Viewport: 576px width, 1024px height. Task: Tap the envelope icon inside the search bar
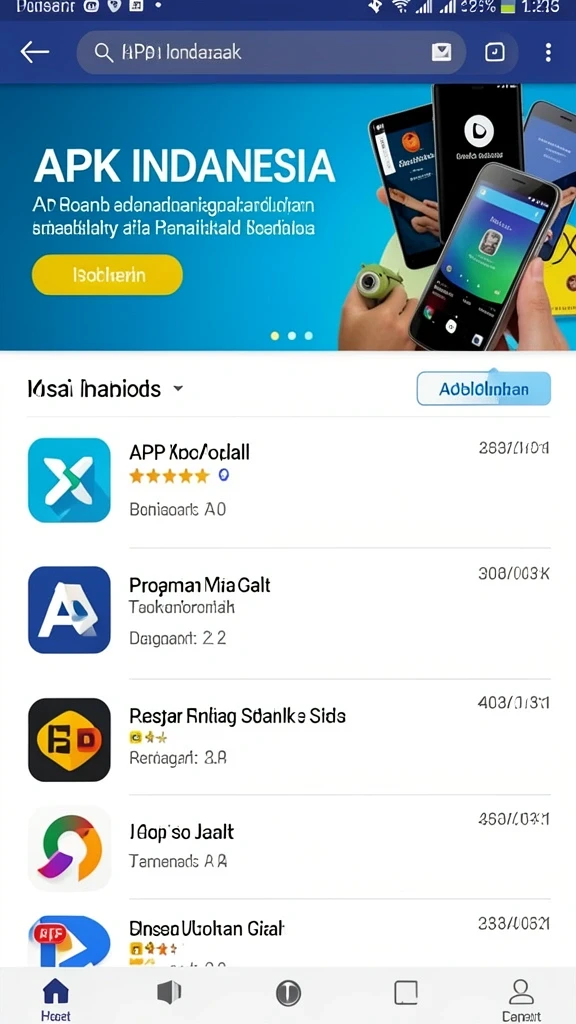442,52
